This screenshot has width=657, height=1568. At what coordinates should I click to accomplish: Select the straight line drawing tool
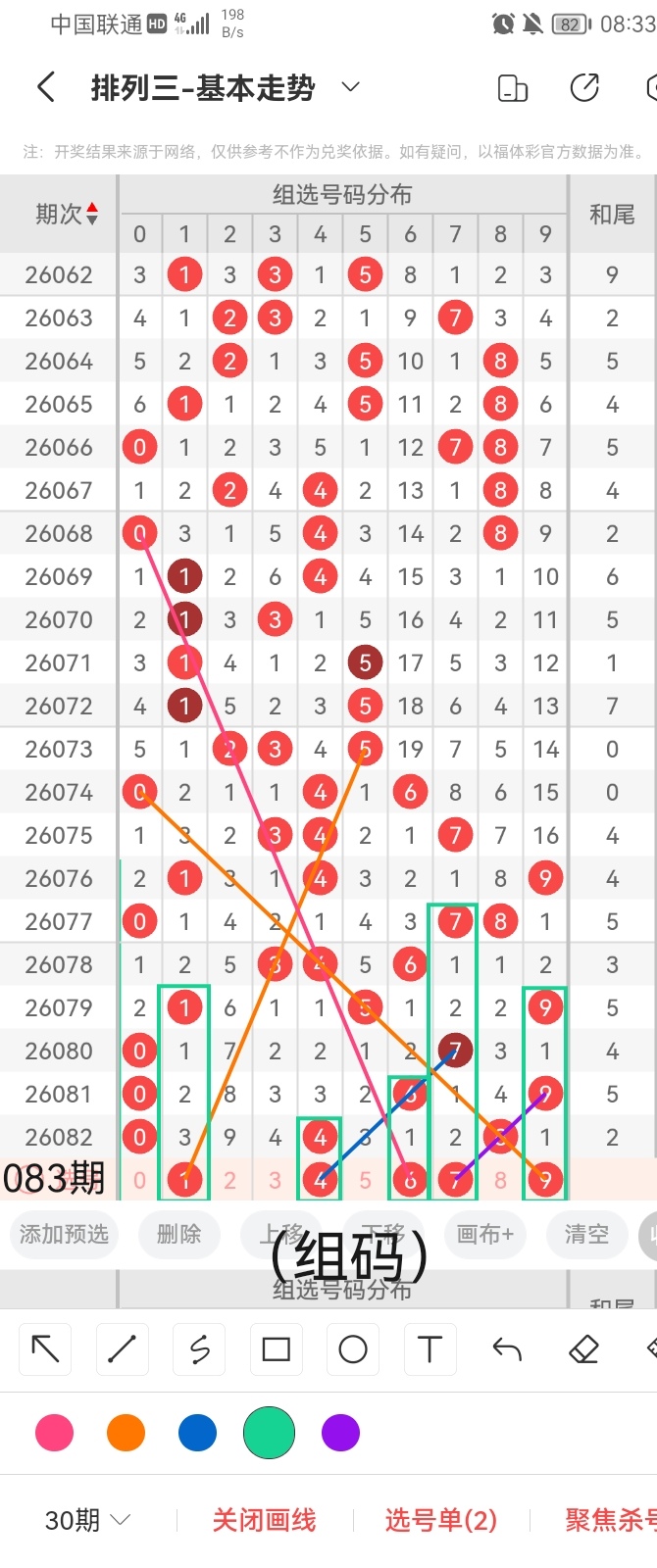[122, 1349]
